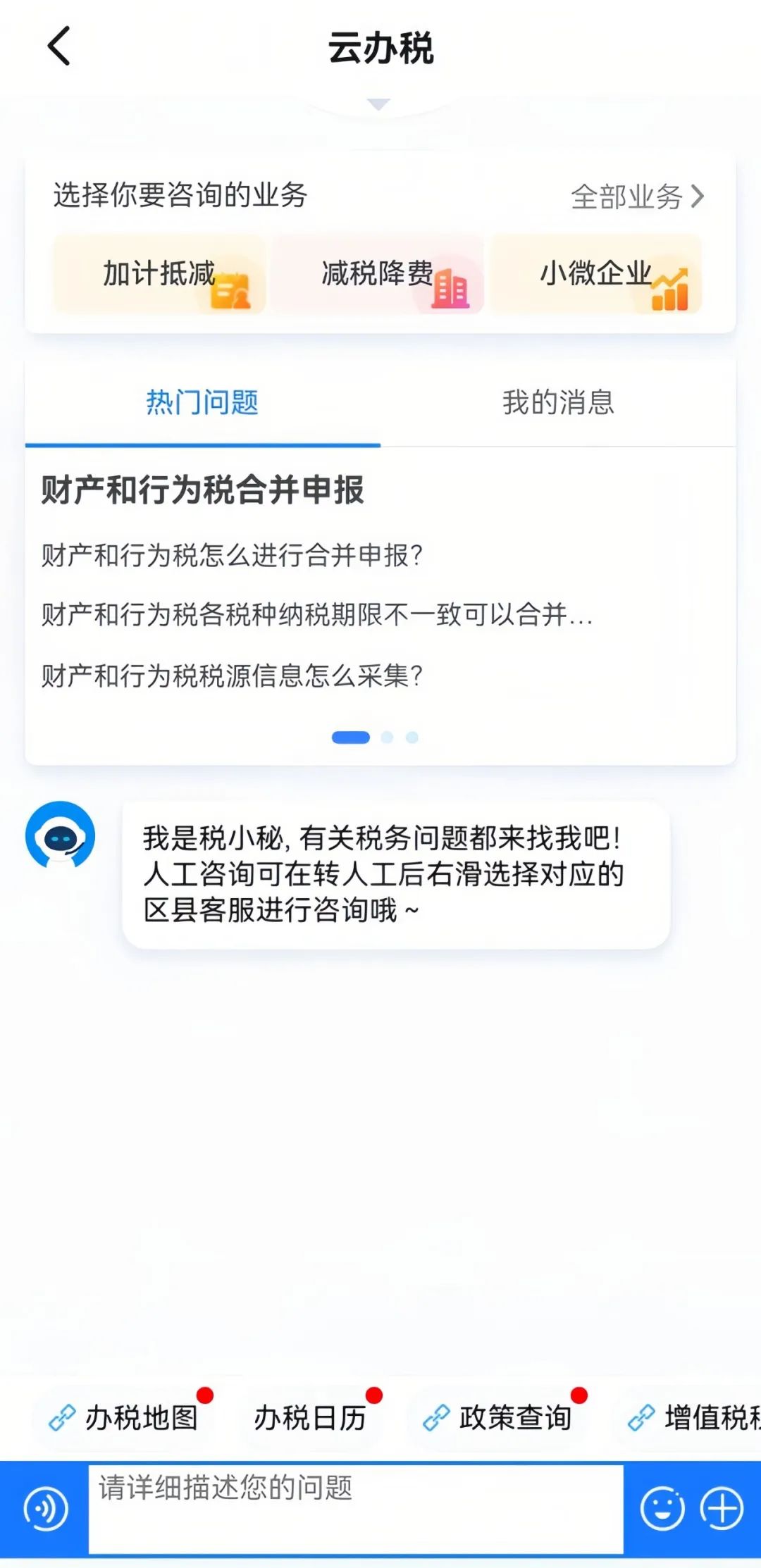761x1568 pixels.
Task: Select the 加计抵减 business card
Action: point(159,274)
